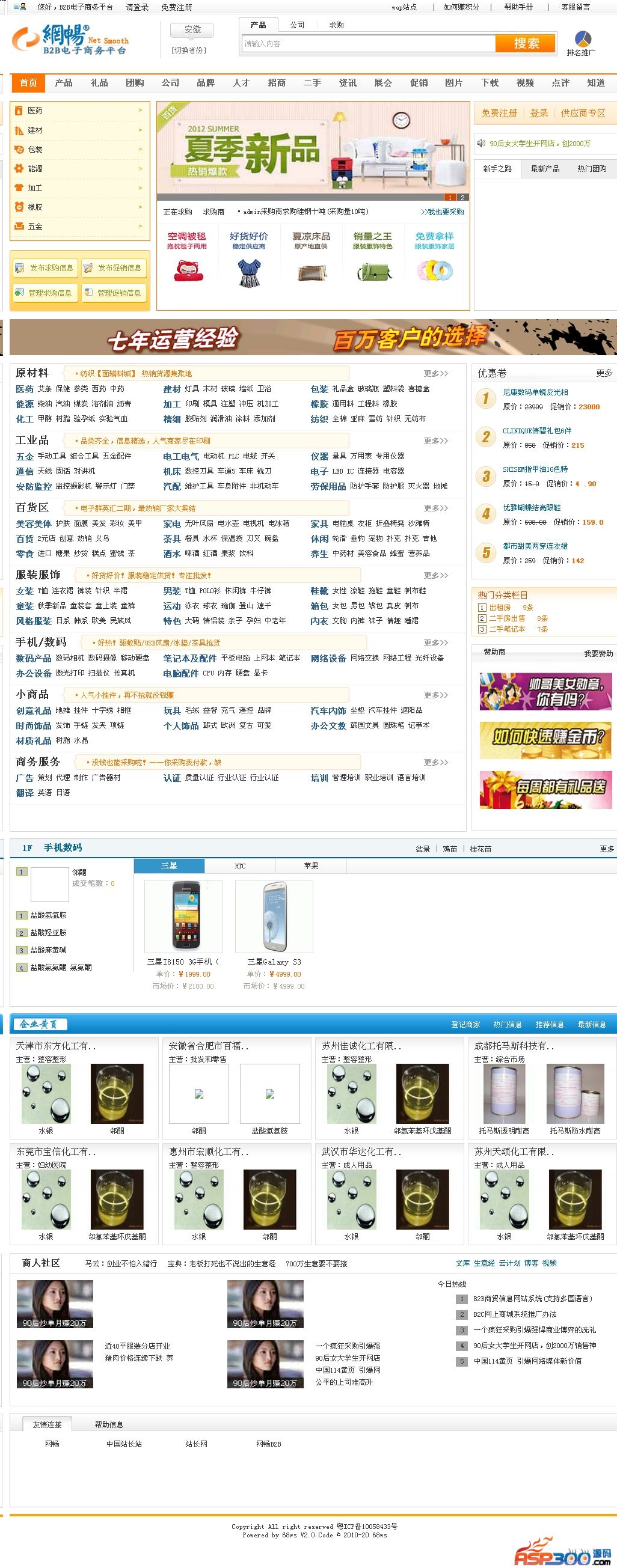Go to 展会 in the main navigation
The image size is (617, 1568).
pyautogui.click(x=383, y=83)
